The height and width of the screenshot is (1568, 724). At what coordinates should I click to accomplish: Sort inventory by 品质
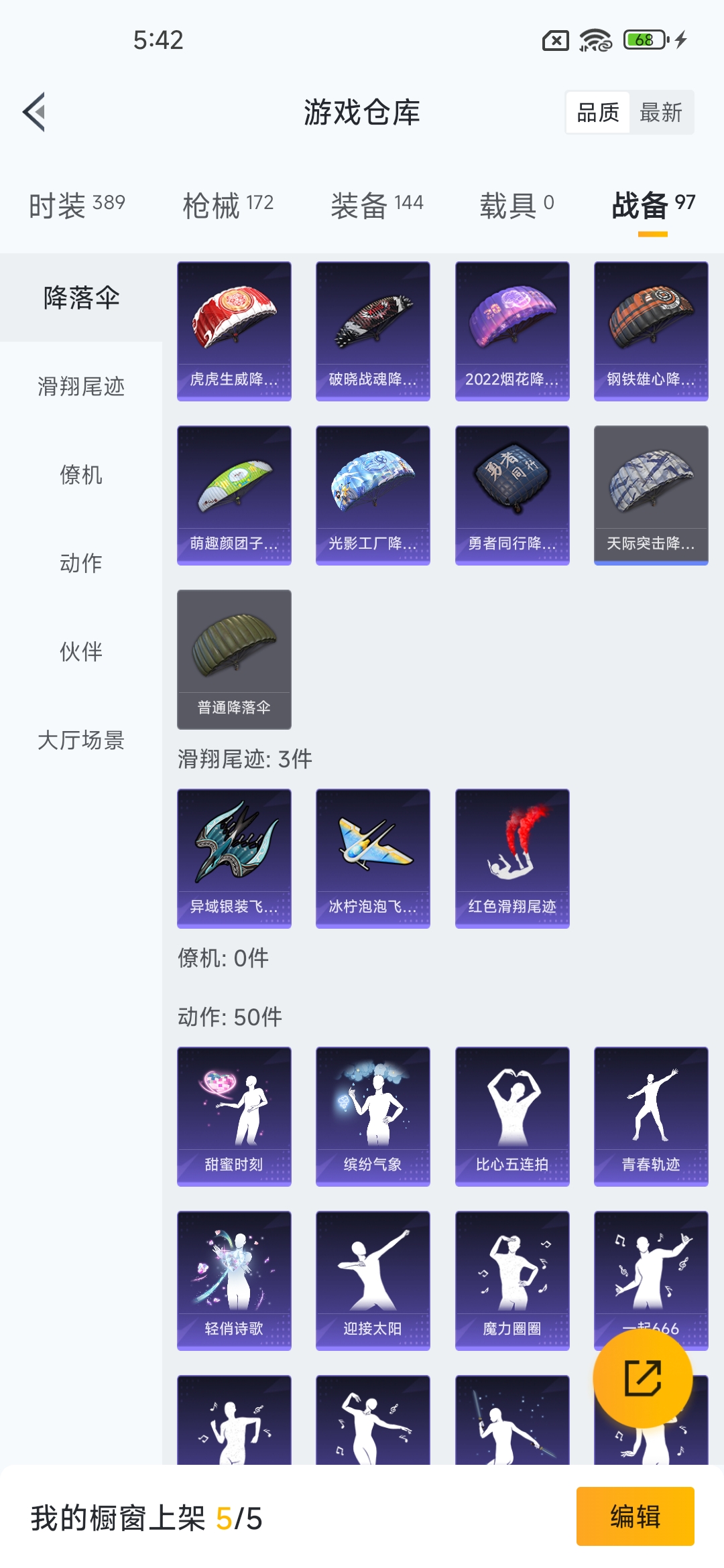(598, 113)
